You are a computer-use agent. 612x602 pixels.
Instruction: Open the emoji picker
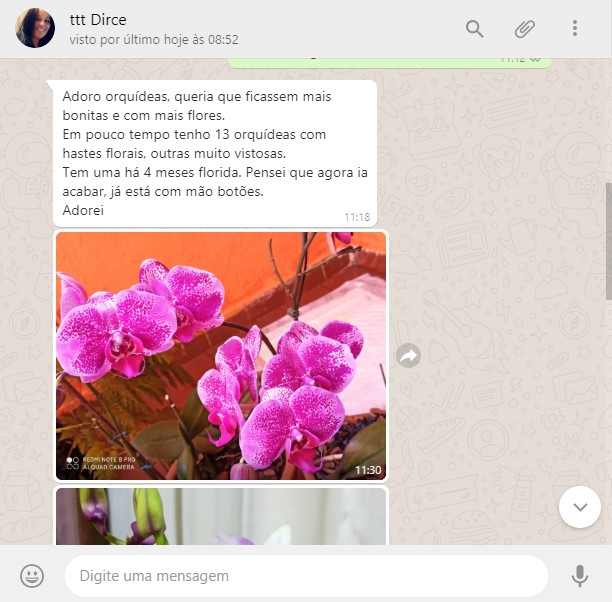point(32,575)
